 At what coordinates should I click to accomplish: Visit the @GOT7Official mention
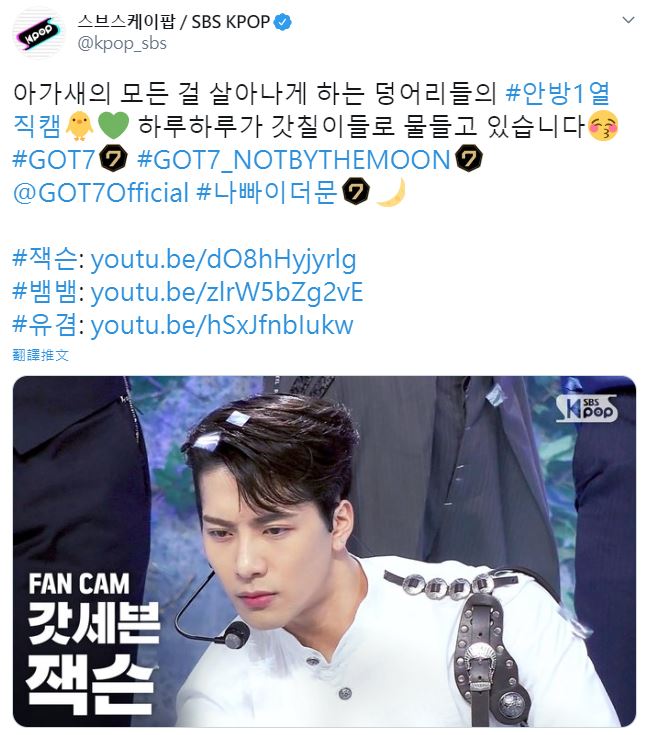100,192
